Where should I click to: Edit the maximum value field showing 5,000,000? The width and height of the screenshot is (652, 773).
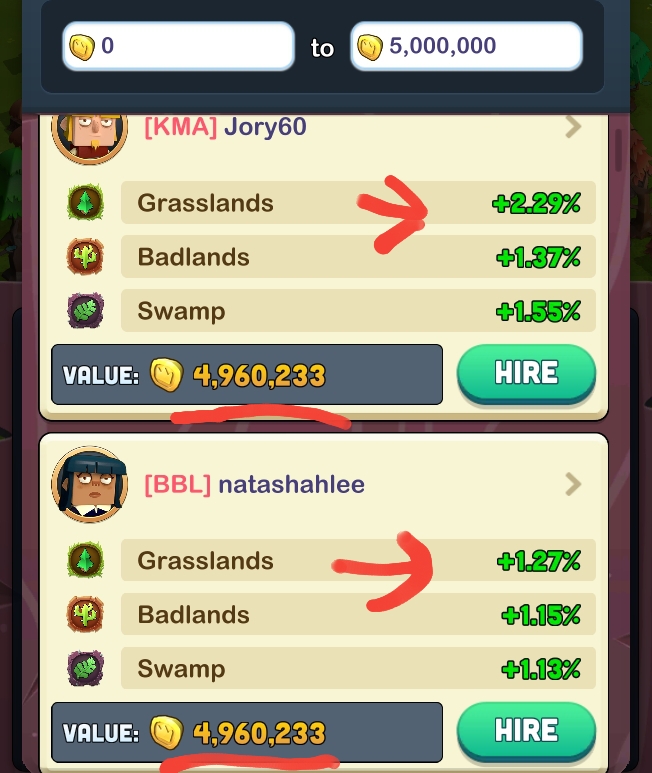point(466,46)
